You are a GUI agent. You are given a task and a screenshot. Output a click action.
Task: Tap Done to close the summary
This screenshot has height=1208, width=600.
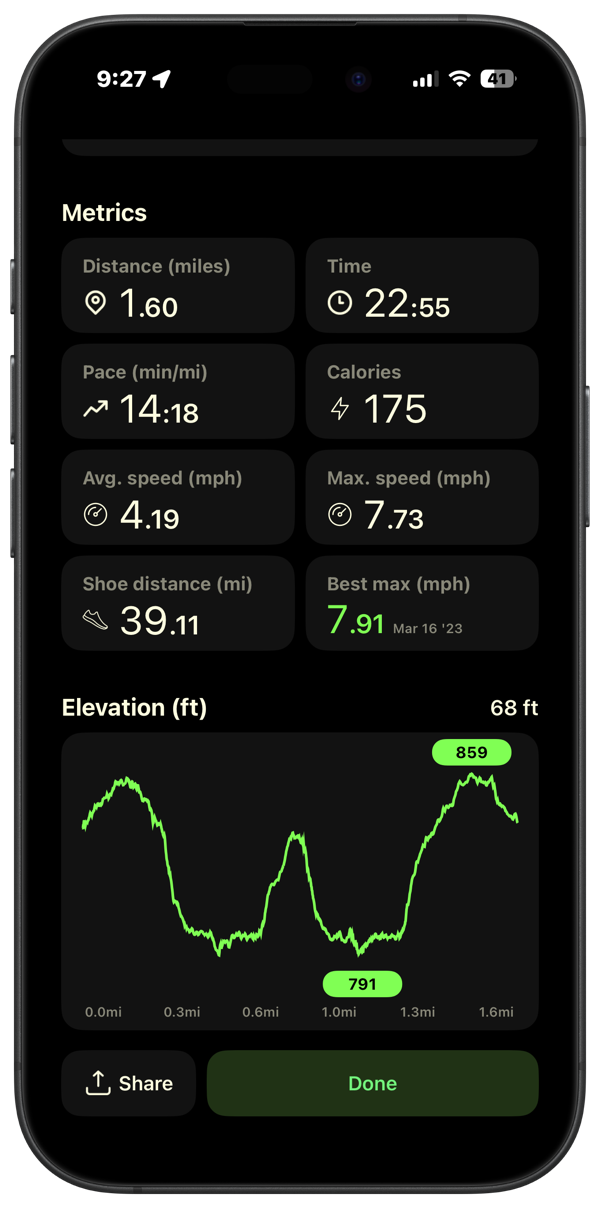372,1083
